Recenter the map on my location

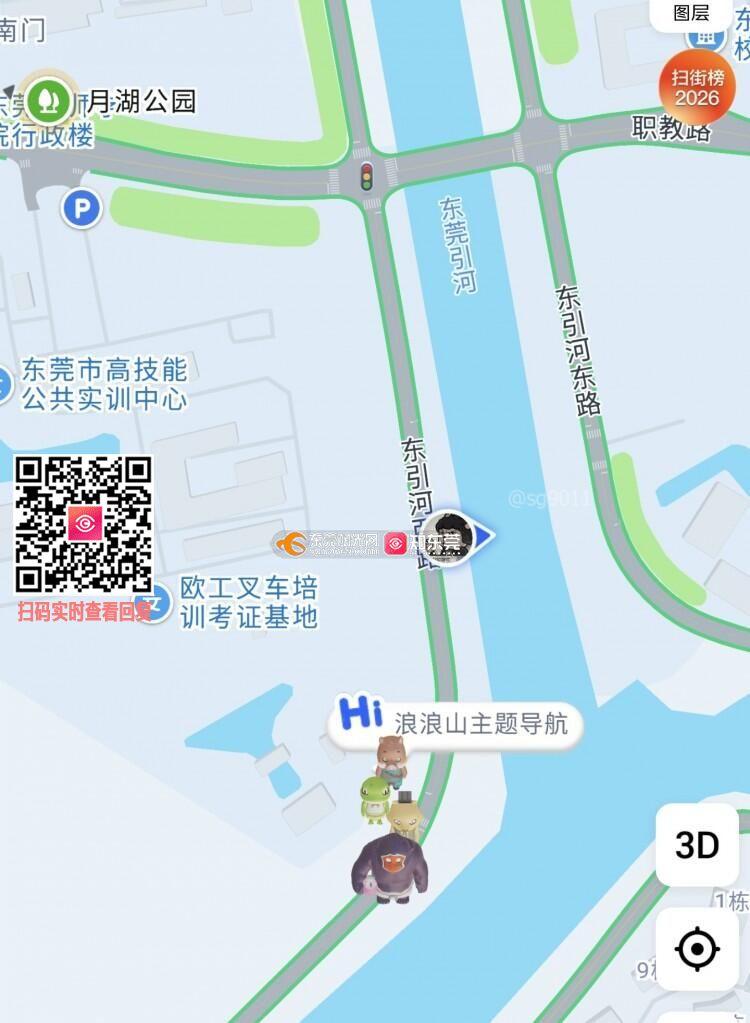(697, 948)
